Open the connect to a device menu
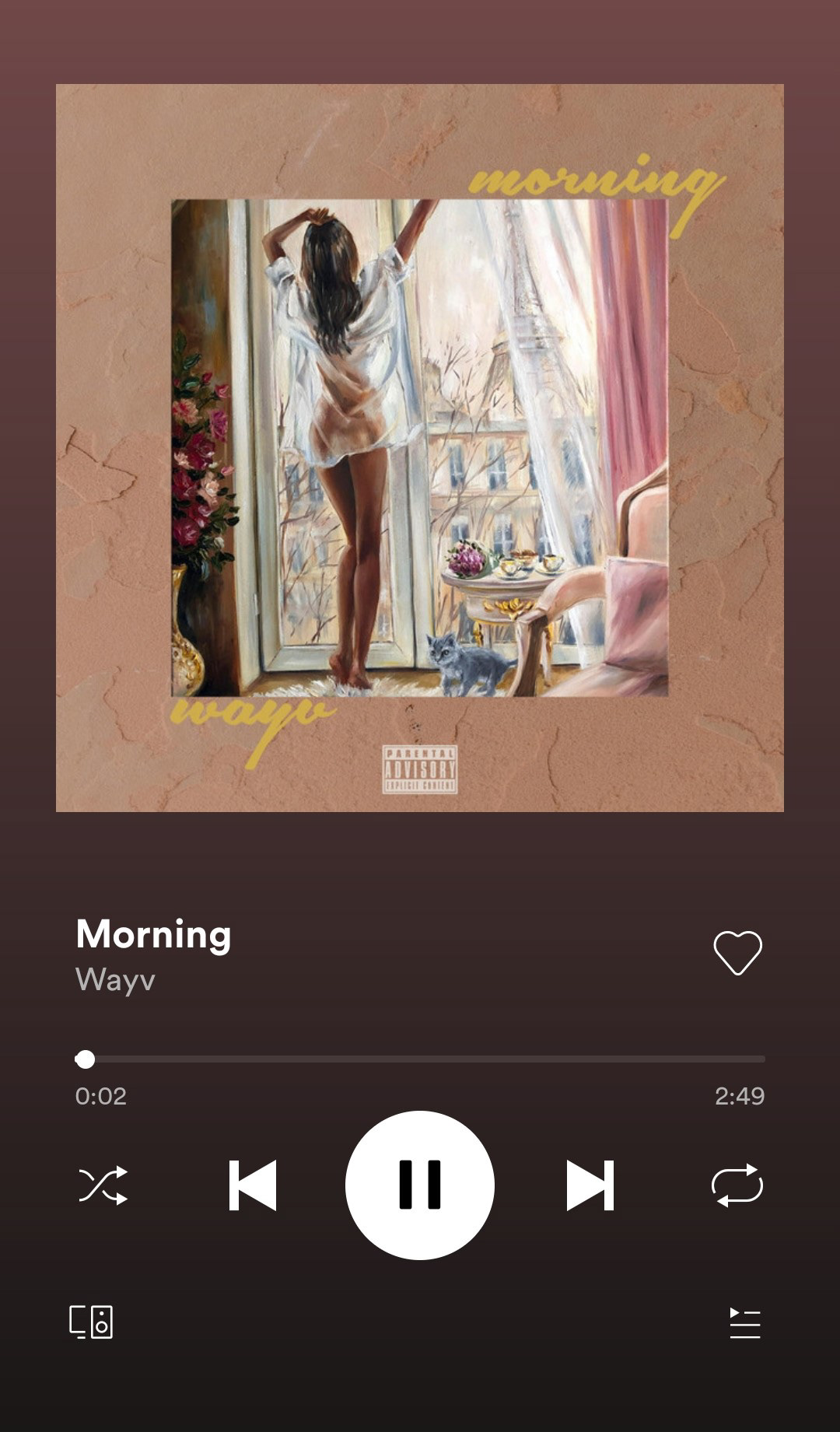Screen dimensions: 840x1432 91,1322
